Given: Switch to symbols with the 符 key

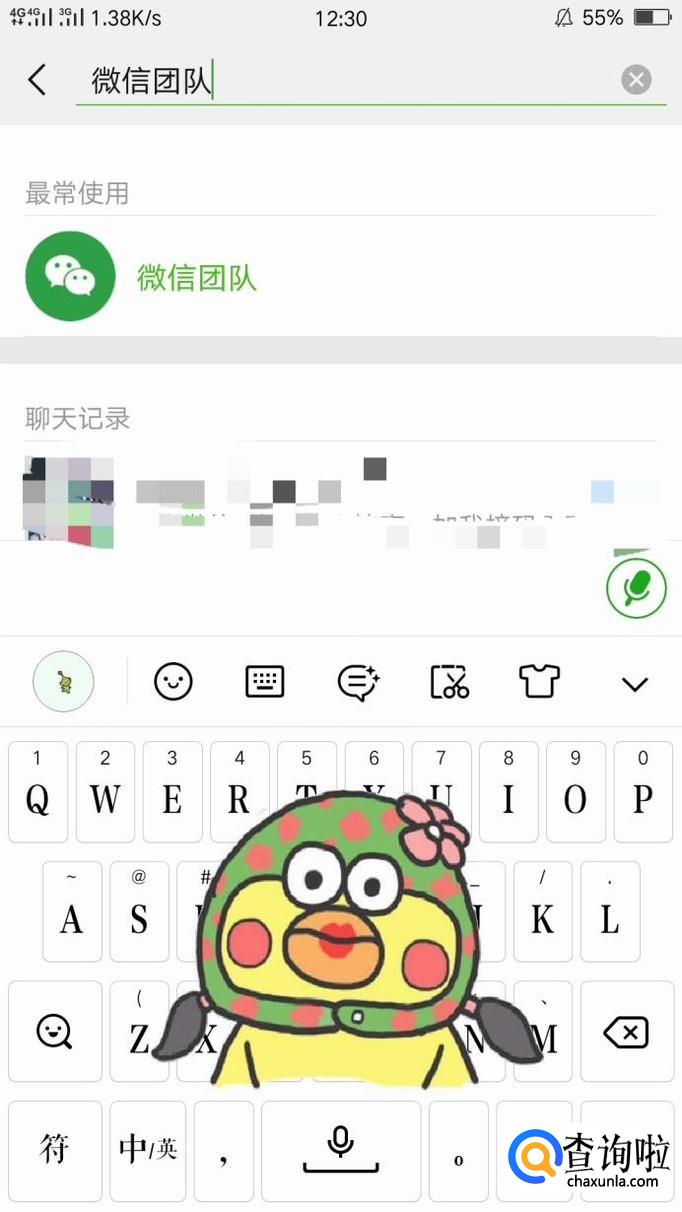Looking at the screenshot, I should 55,1150.
